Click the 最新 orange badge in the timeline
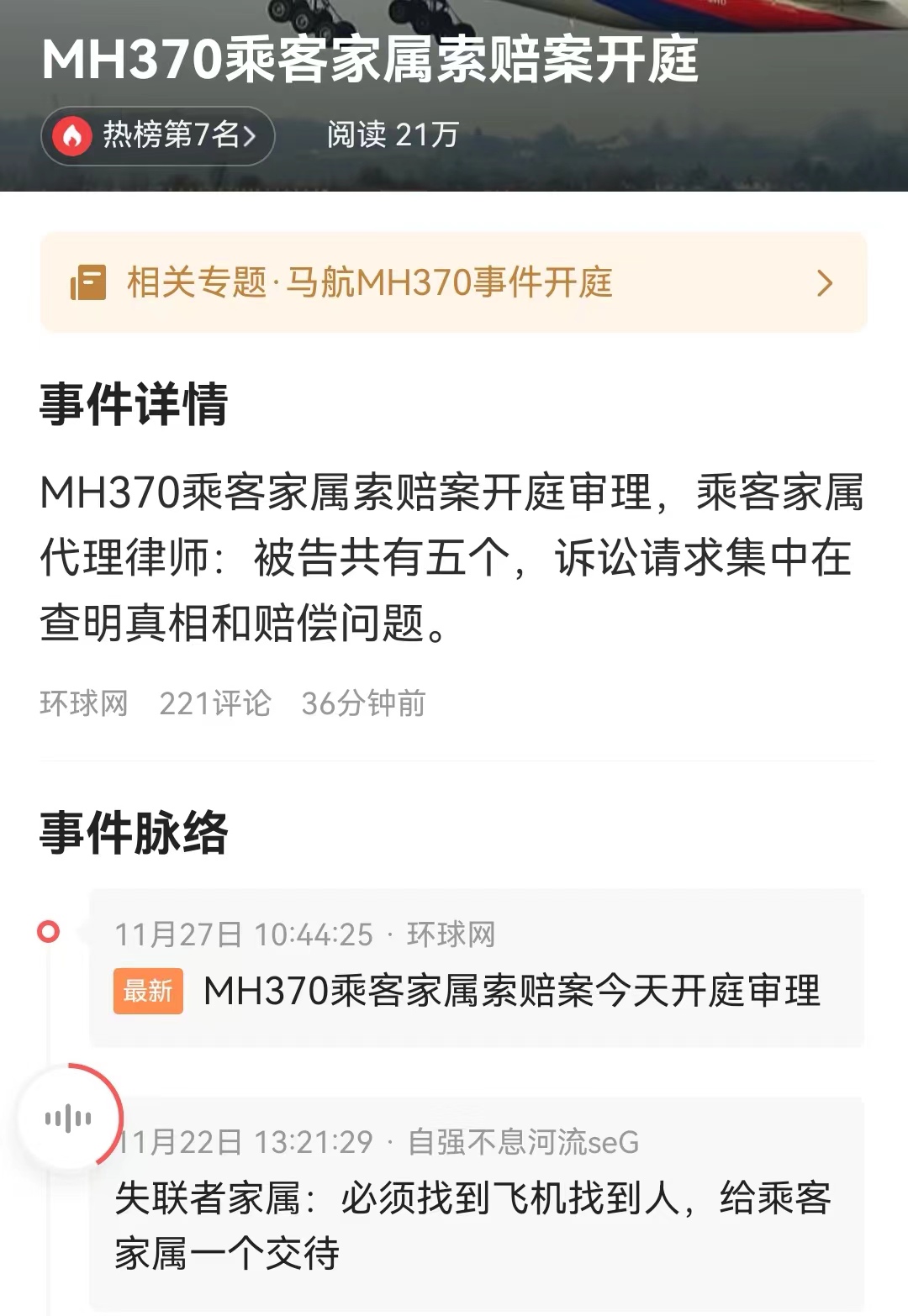This screenshot has width=908, height=1316. coord(149,992)
